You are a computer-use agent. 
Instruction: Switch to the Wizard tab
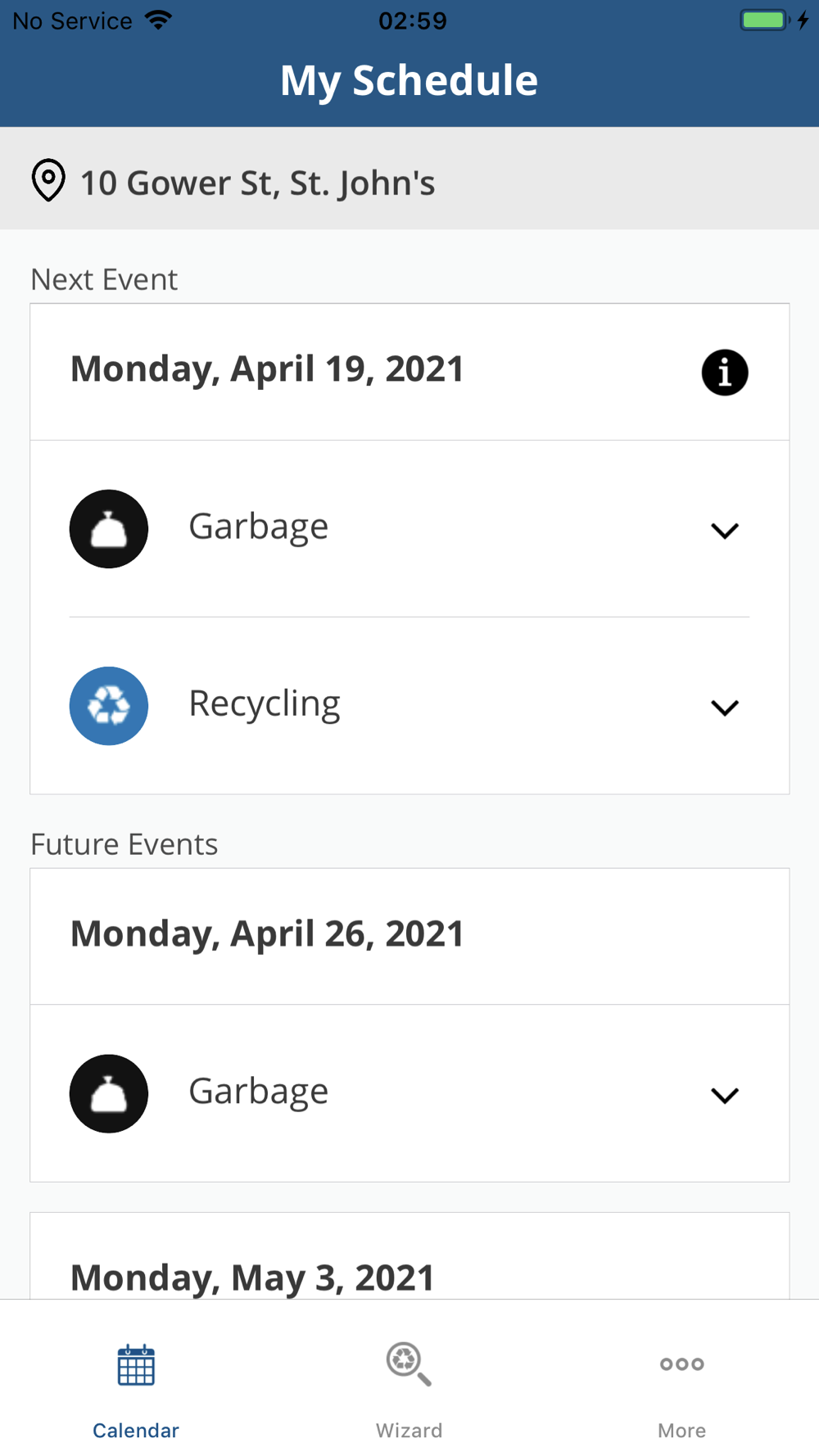tap(409, 1390)
